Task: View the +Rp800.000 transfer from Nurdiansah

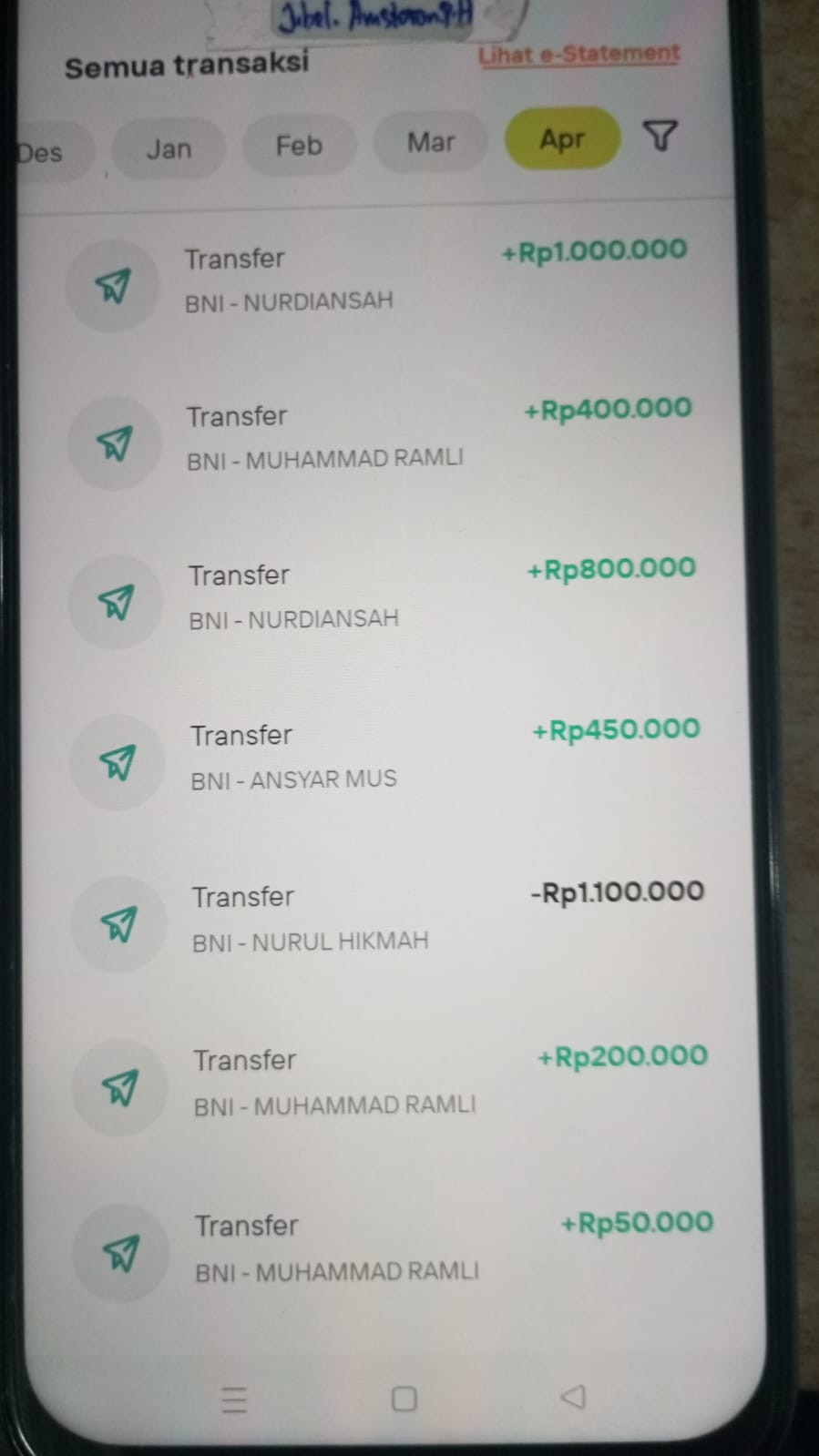Action: (383, 598)
